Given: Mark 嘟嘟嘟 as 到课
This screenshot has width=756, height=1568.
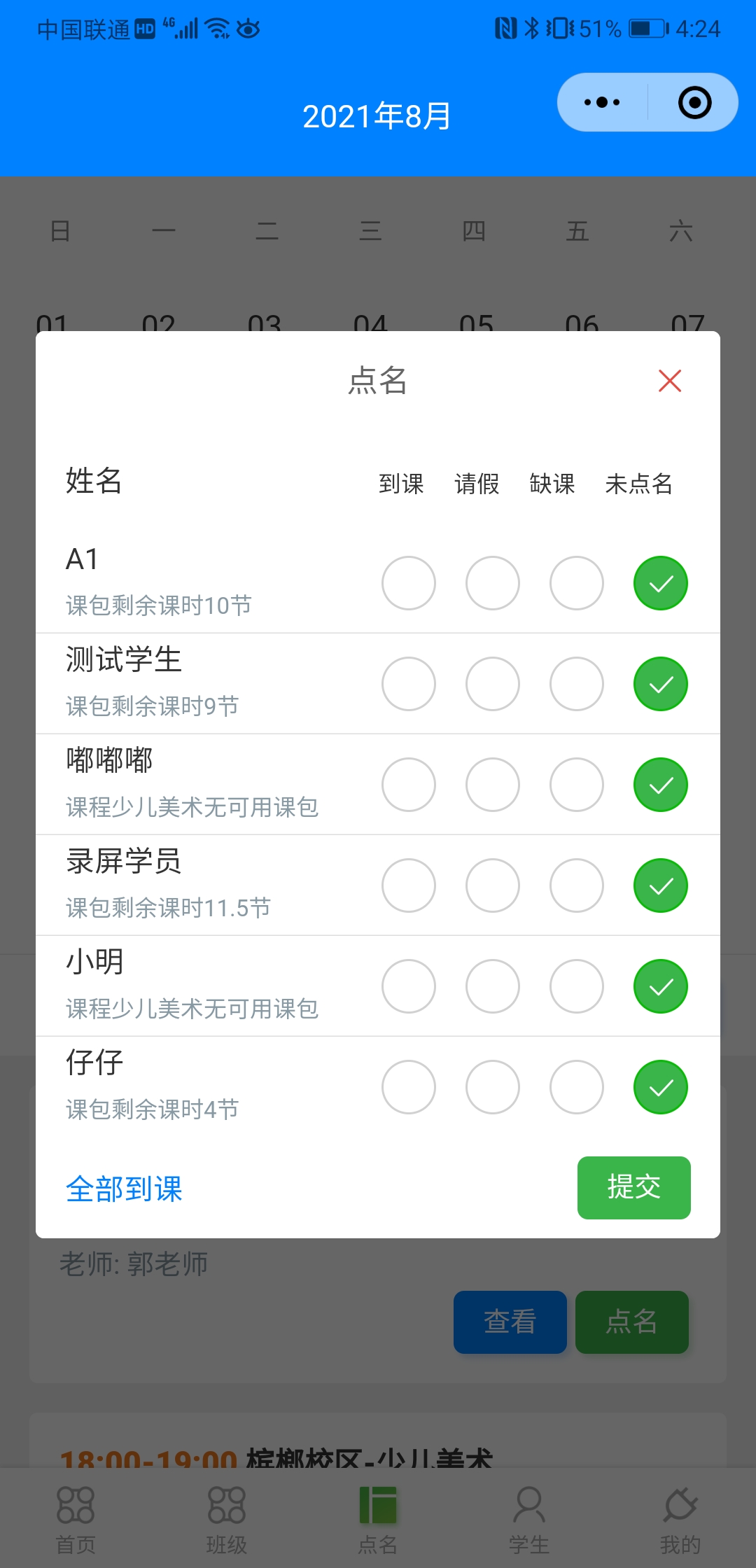Looking at the screenshot, I should (x=409, y=785).
